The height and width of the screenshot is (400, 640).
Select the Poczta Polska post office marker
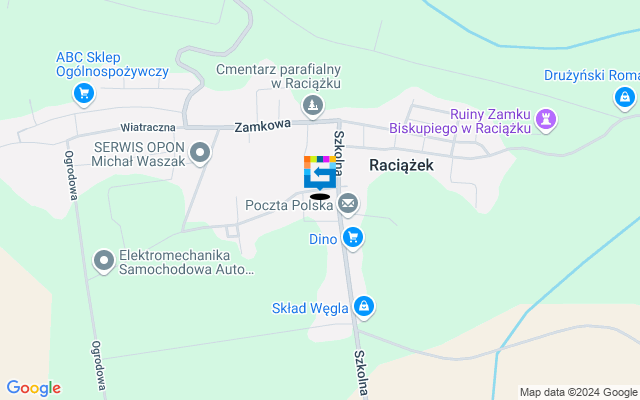click(348, 205)
